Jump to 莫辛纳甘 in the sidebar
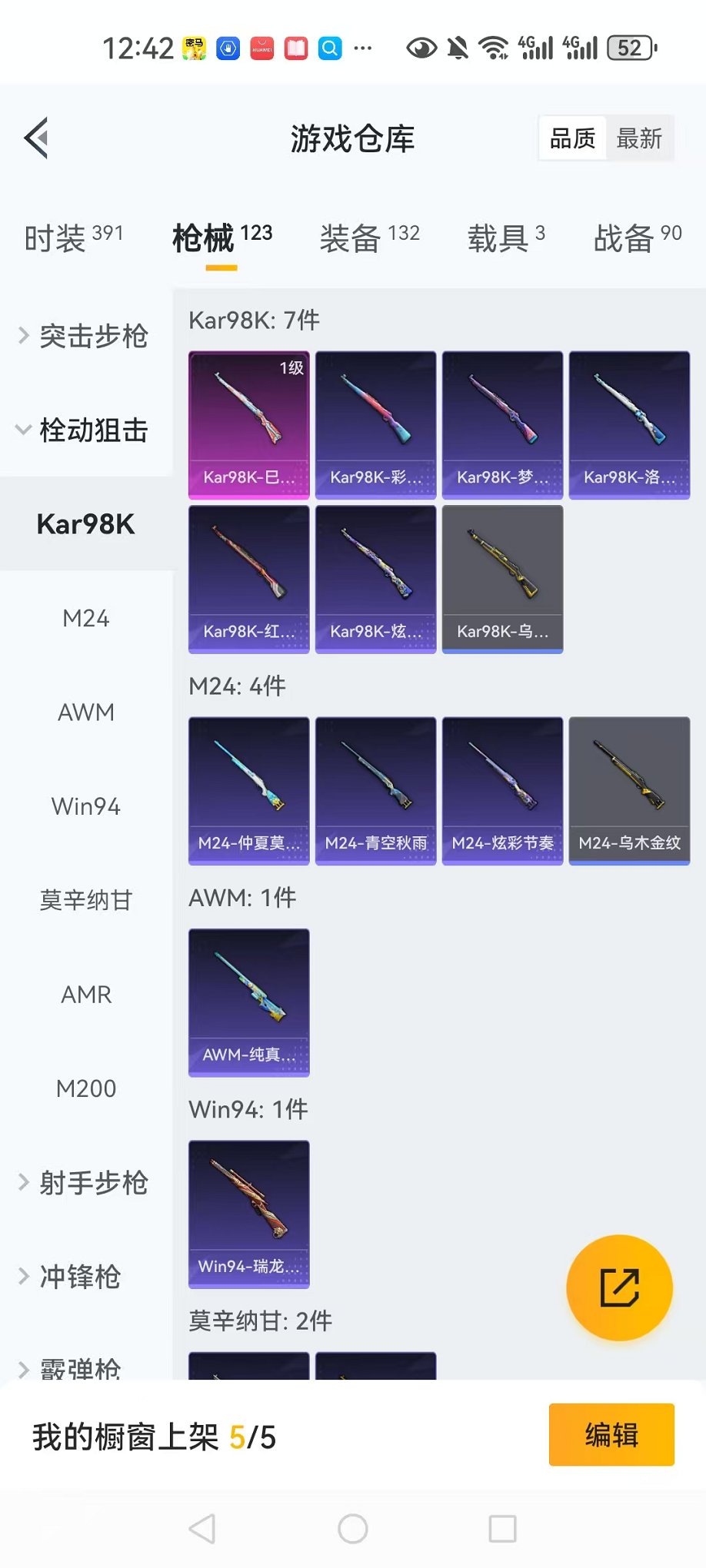 pos(86,900)
